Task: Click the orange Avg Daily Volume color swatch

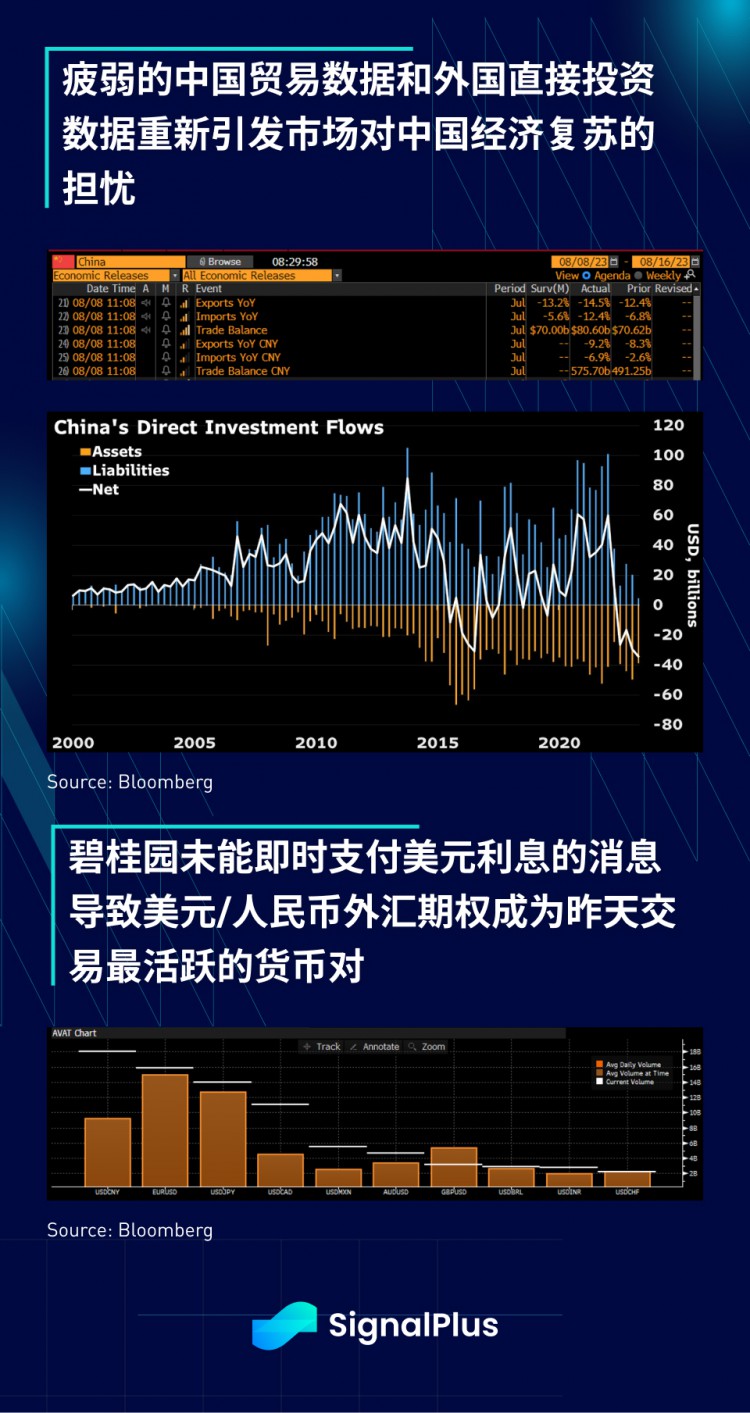Action: [599, 1064]
